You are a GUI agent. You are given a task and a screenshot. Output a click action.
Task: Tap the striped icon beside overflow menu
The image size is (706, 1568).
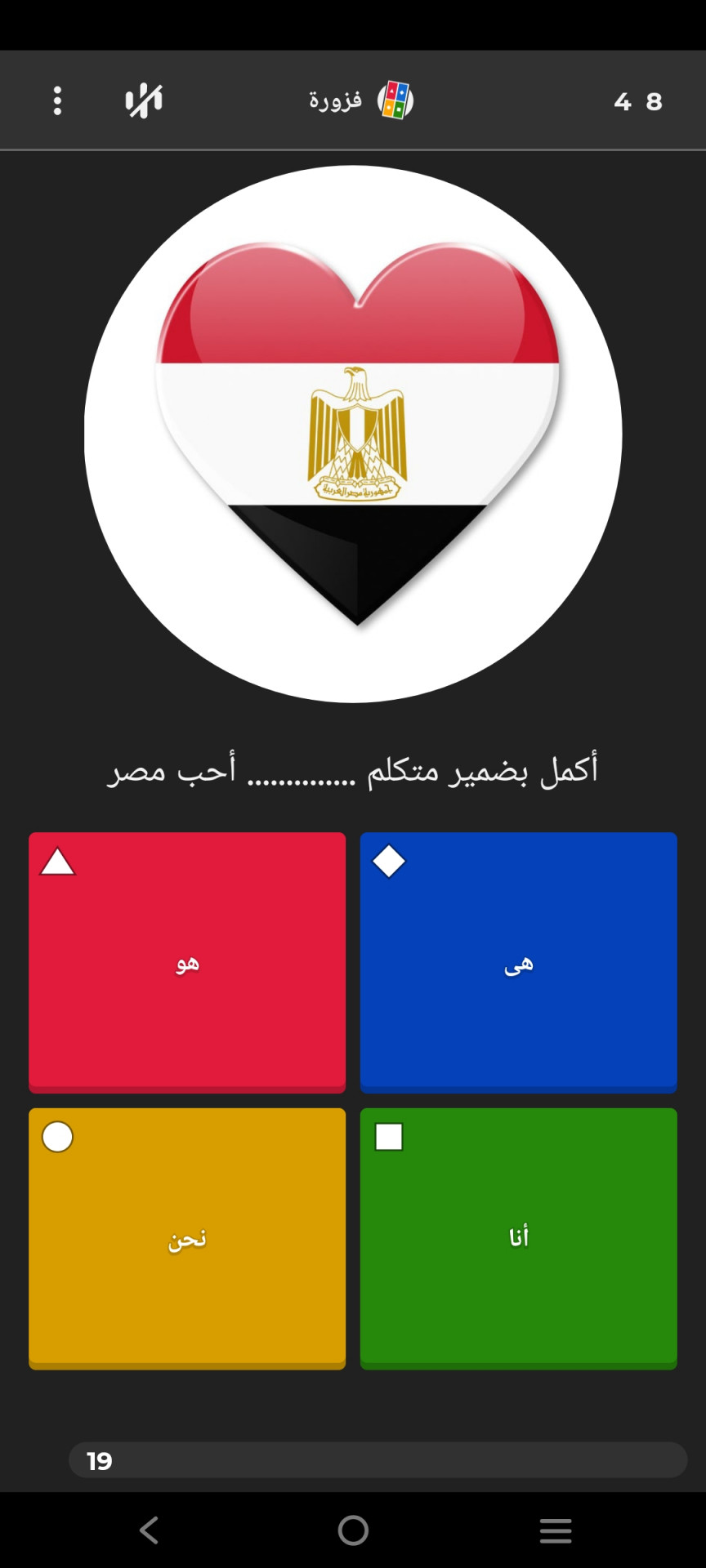click(144, 100)
